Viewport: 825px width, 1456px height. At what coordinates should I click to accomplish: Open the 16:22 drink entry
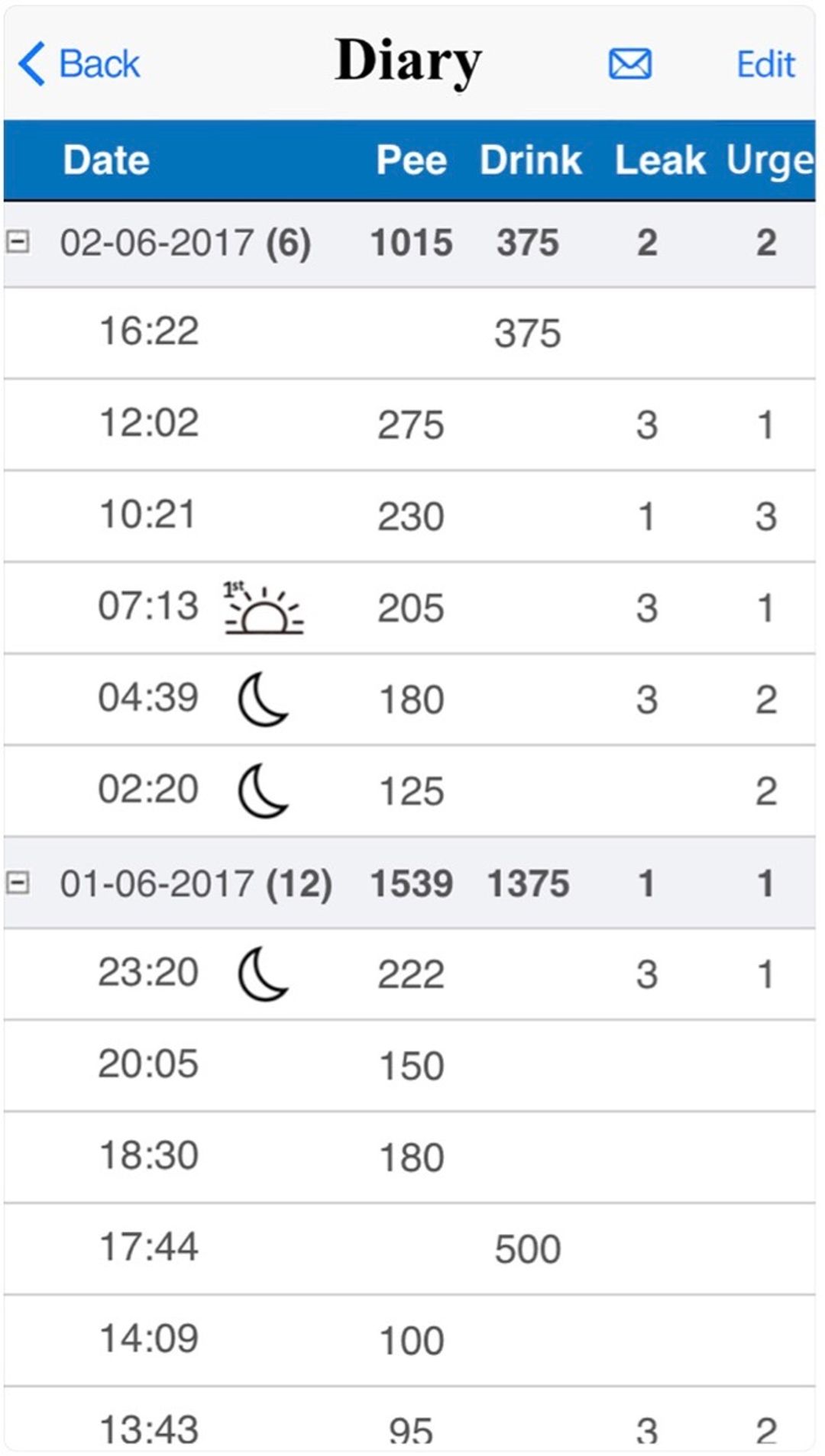[409, 333]
